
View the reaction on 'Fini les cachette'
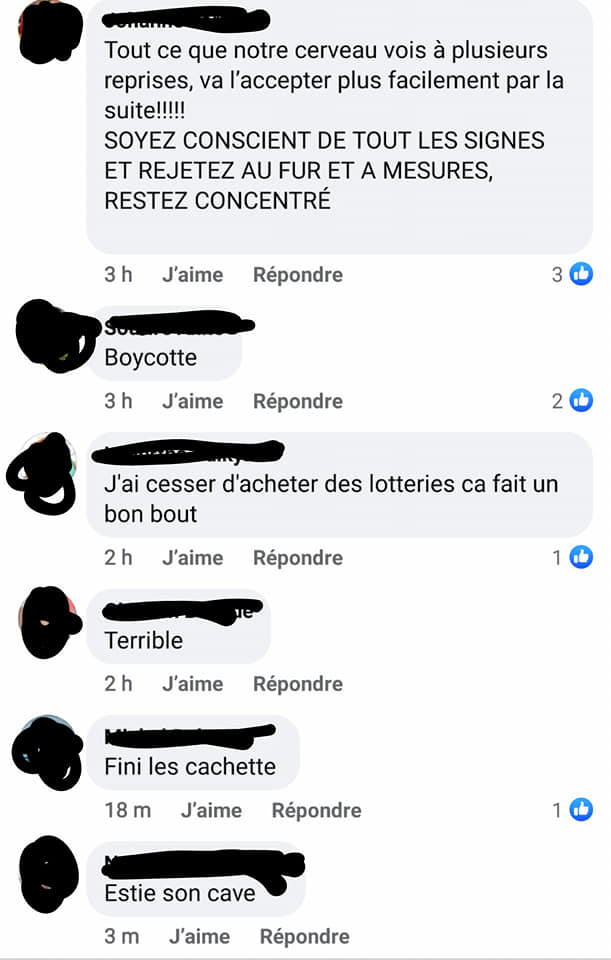(x=573, y=810)
